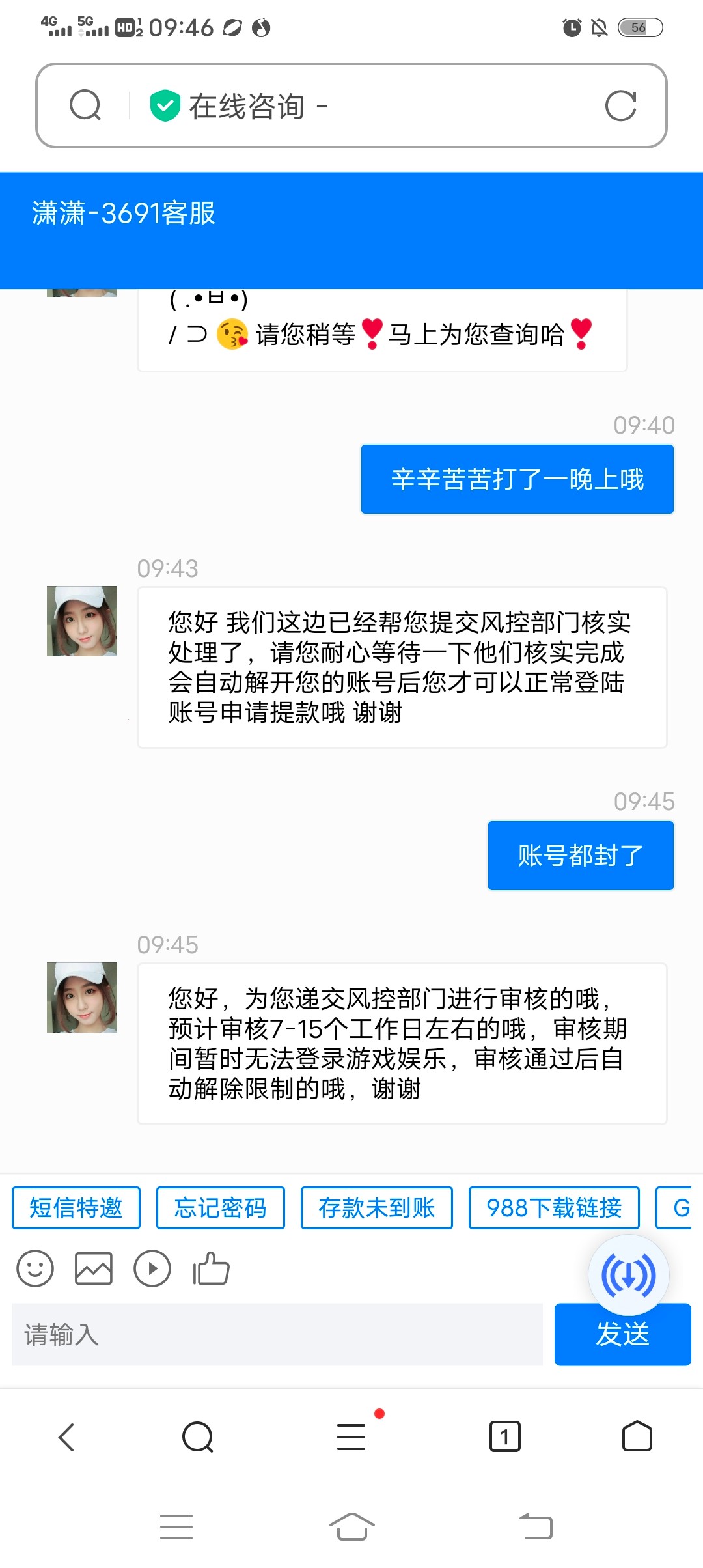Open browser menu with red notification dot
The image size is (703, 1568).
351,1438
